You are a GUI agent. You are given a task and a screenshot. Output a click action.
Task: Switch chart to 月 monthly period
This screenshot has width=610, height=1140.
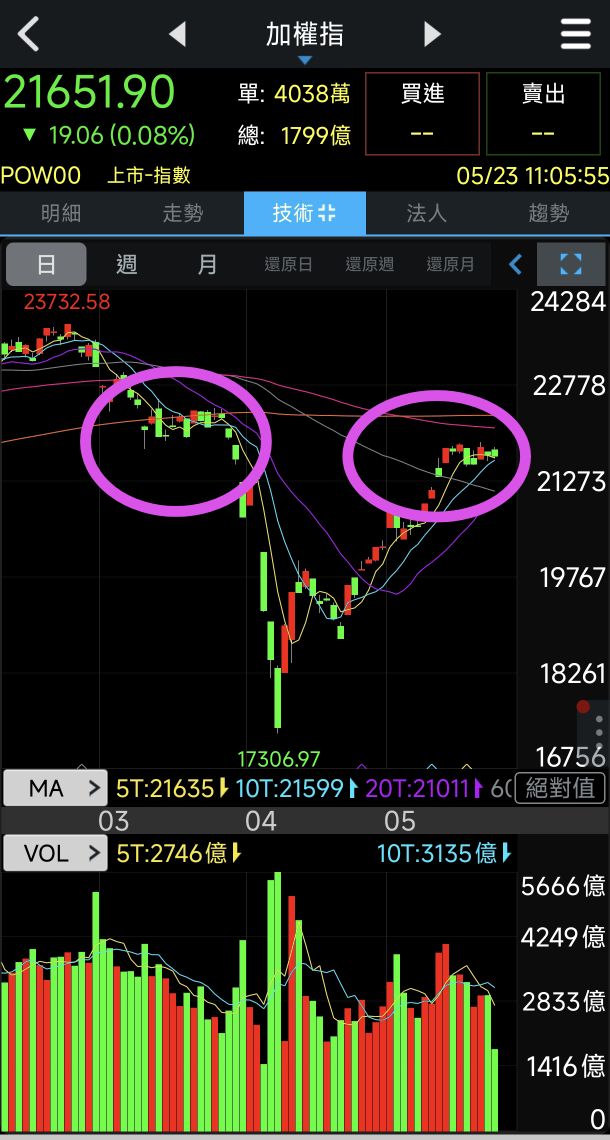pyautogui.click(x=207, y=264)
